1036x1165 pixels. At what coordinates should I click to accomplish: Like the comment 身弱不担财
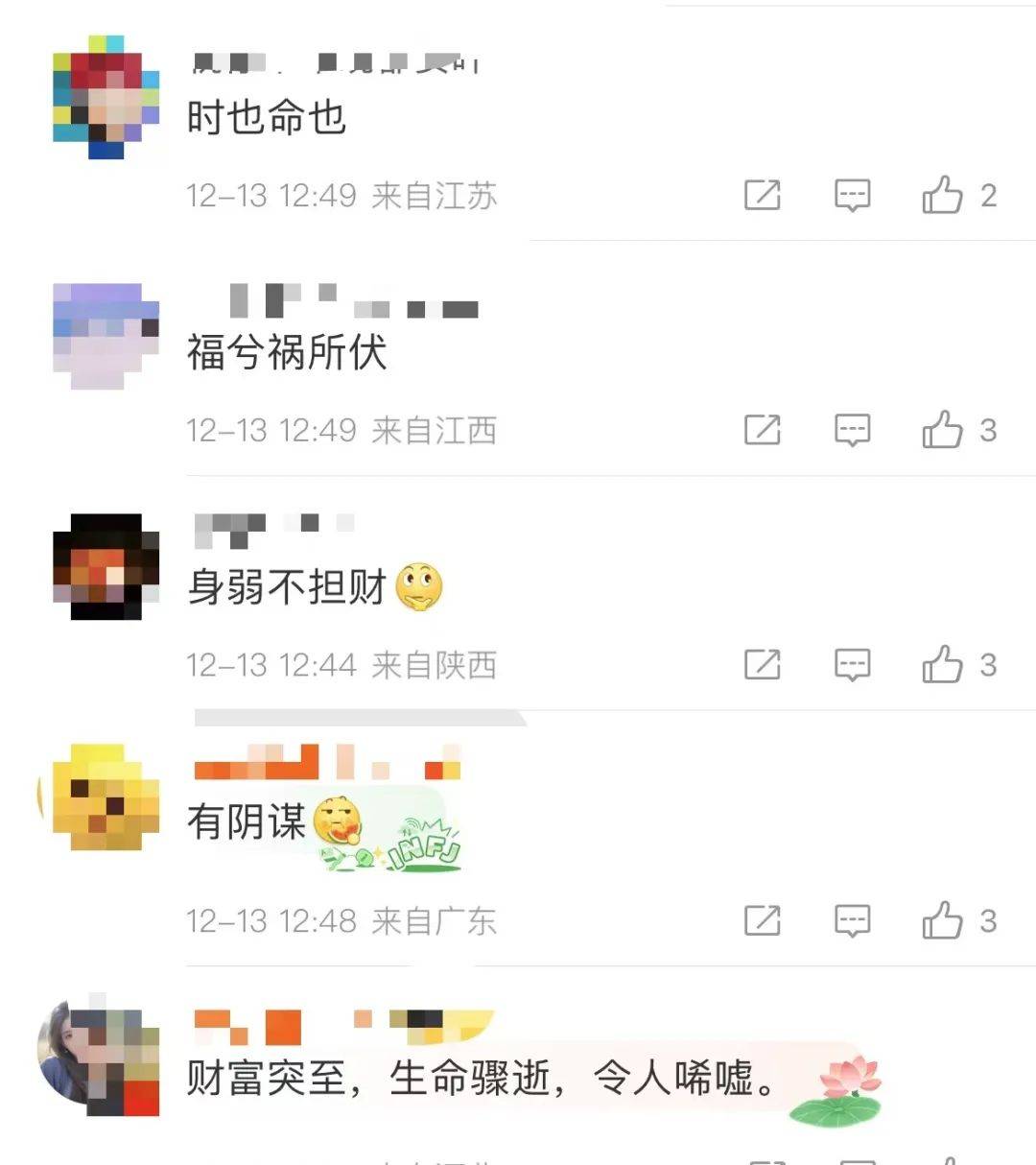pyautogui.click(x=942, y=664)
